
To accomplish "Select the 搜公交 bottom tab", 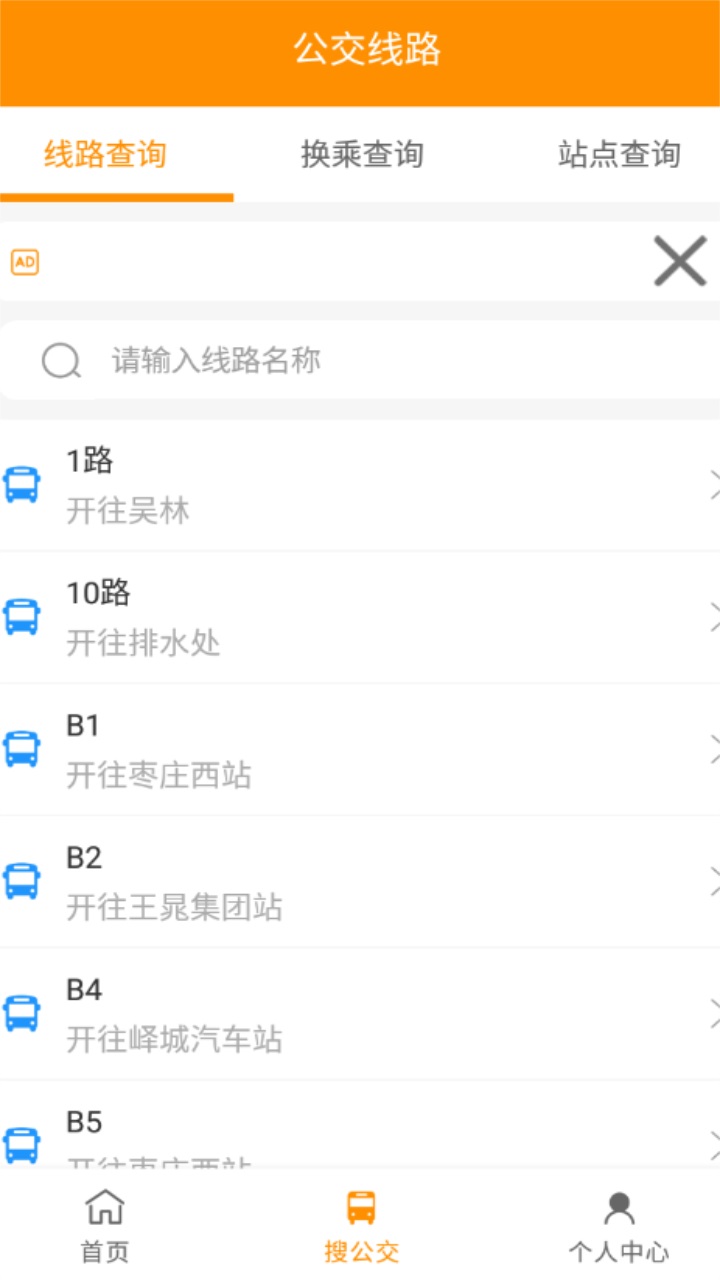I will (x=361, y=1225).
